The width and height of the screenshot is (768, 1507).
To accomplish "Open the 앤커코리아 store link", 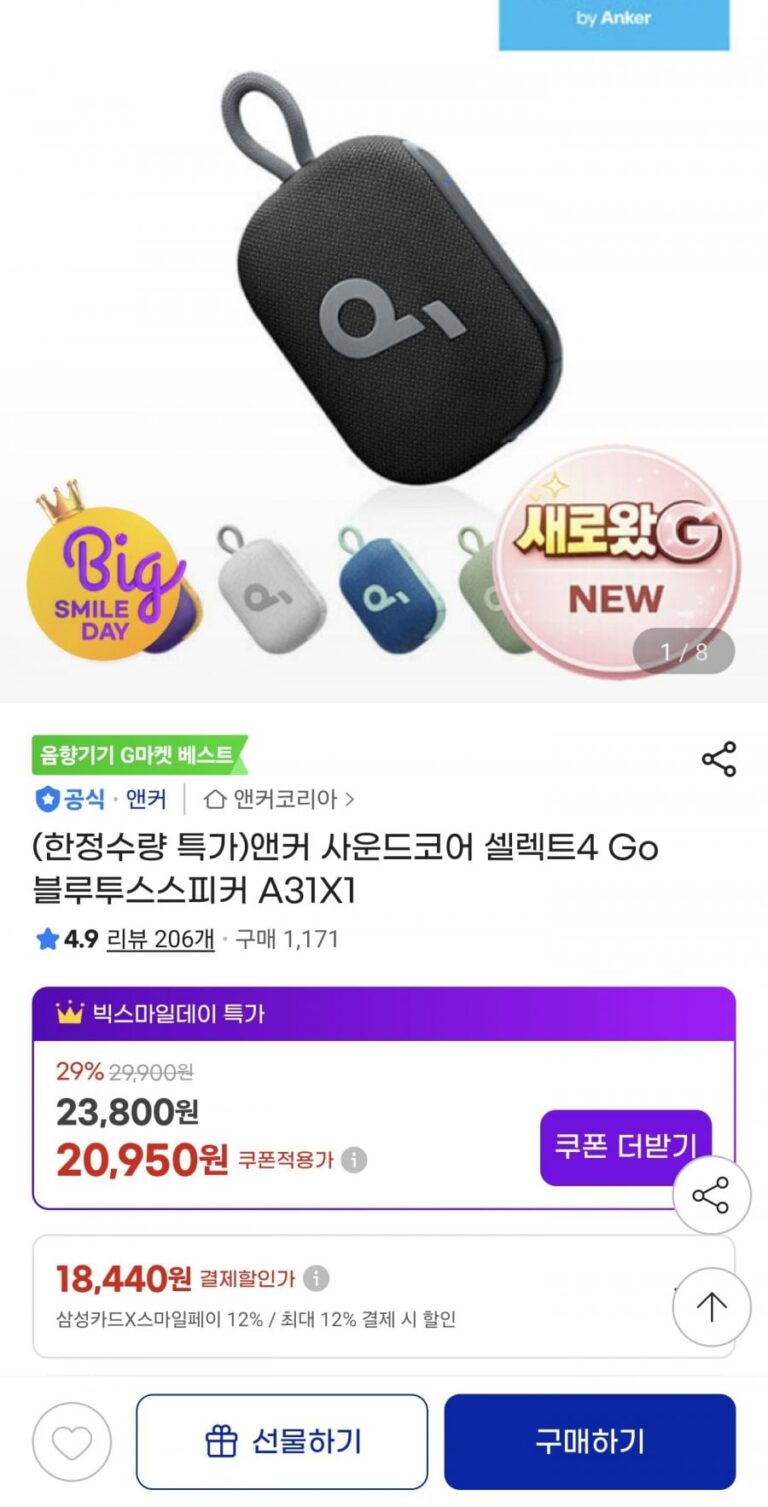I will [x=279, y=799].
